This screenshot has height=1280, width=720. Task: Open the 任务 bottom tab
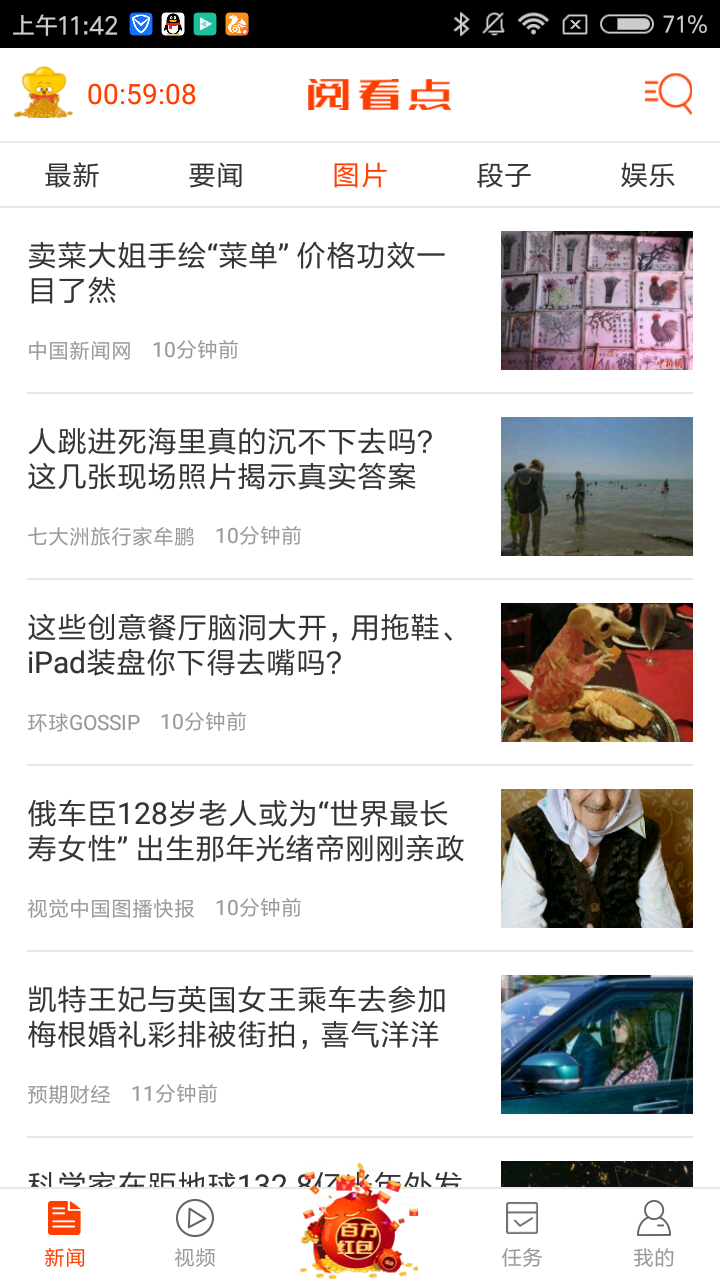point(522,1234)
